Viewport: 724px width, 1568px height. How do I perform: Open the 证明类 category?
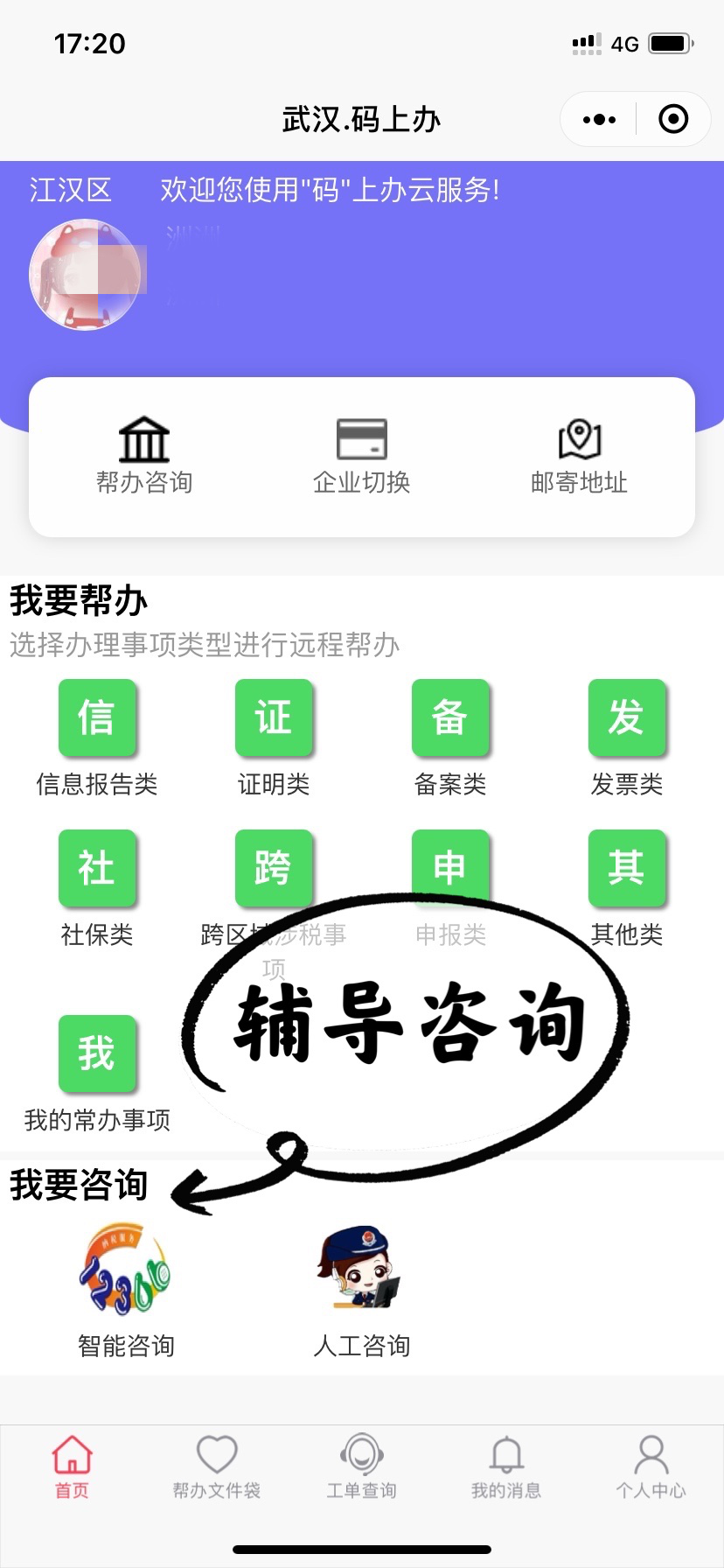(x=274, y=738)
